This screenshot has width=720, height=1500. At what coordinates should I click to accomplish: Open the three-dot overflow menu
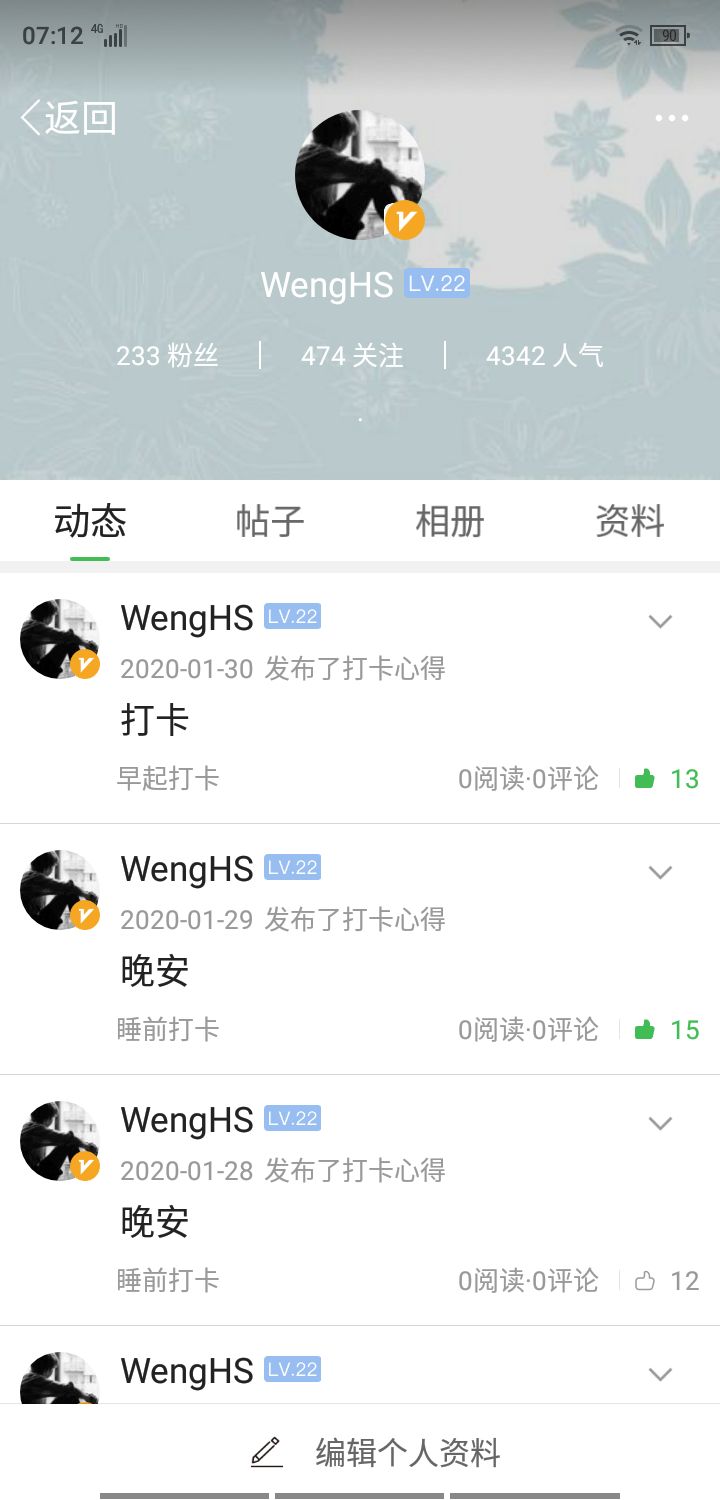coord(672,118)
